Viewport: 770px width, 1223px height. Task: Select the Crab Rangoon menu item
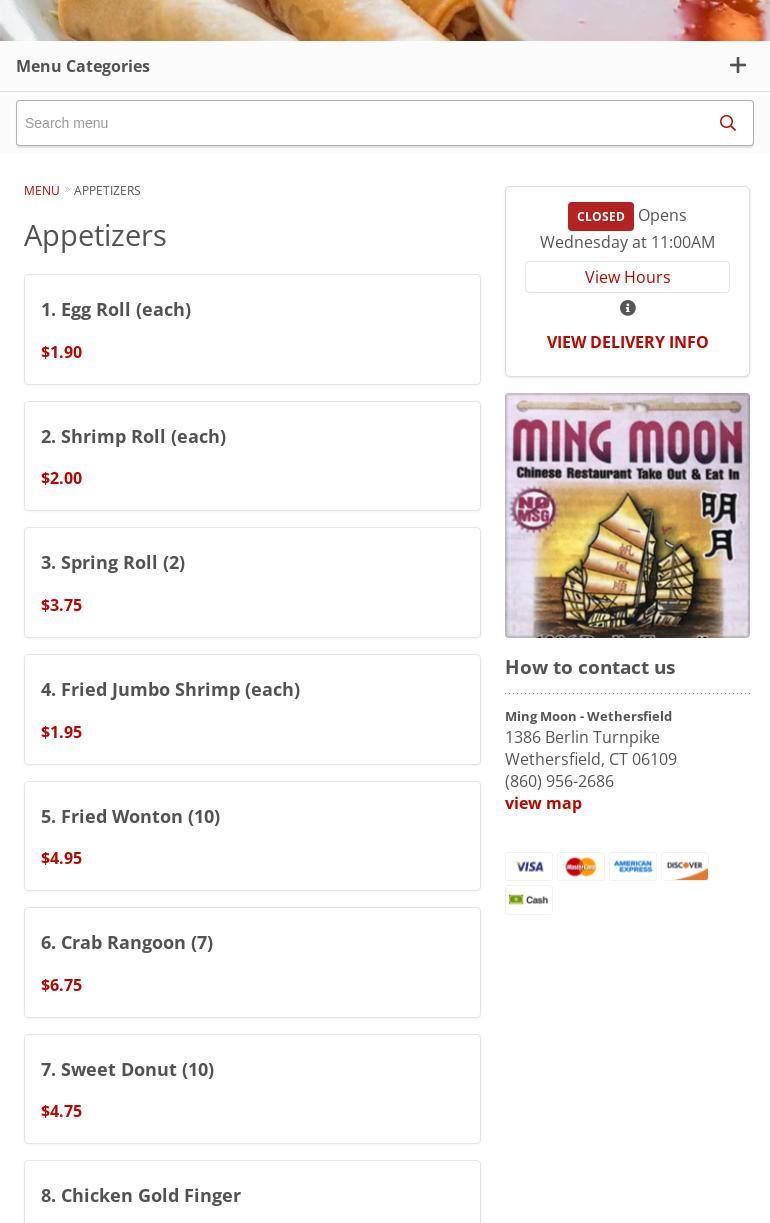(252, 962)
